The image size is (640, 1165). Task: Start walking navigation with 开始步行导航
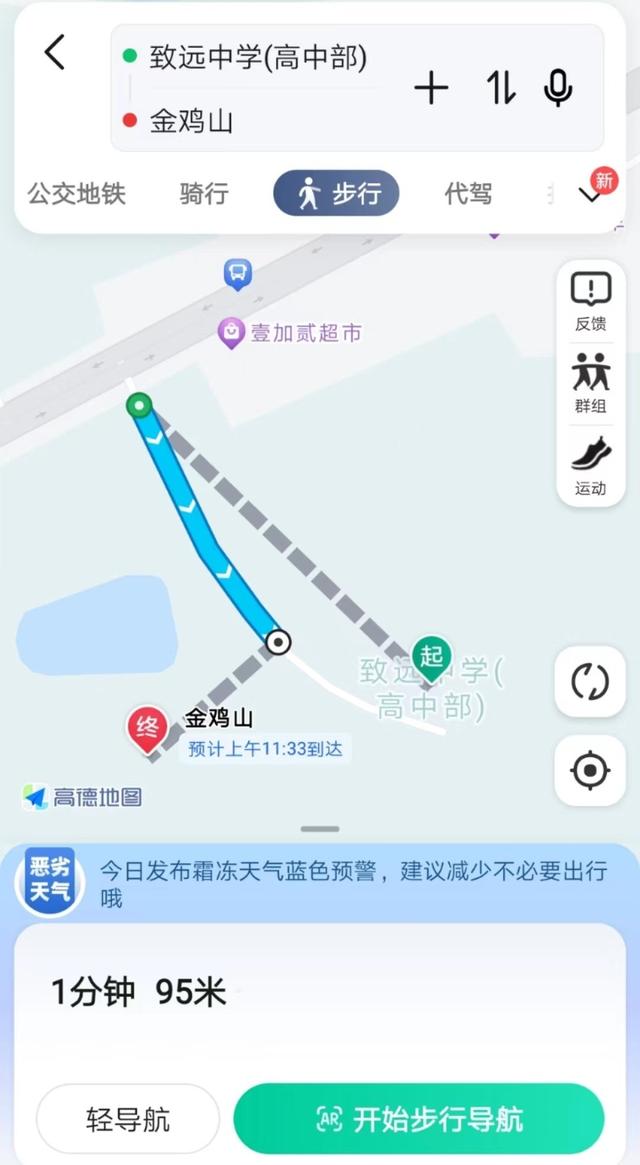[x=419, y=1119]
